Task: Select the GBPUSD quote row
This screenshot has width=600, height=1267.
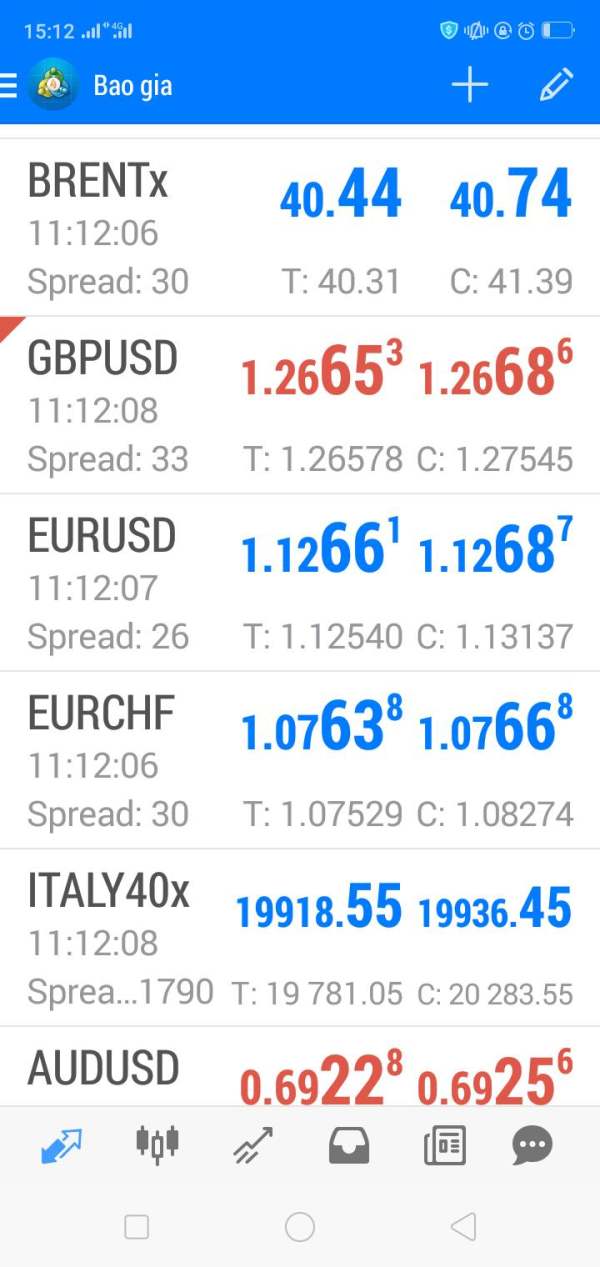Action: tap(300, 405)
